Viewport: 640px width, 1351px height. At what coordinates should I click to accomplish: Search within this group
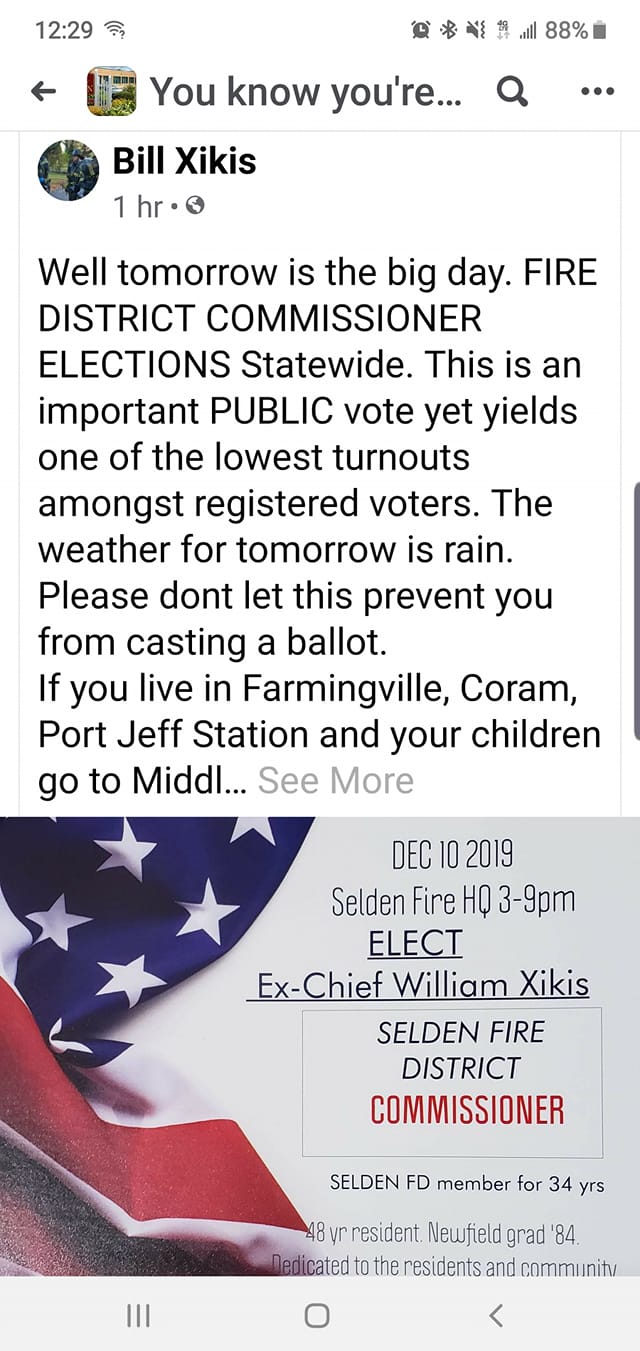coord(511,92)
